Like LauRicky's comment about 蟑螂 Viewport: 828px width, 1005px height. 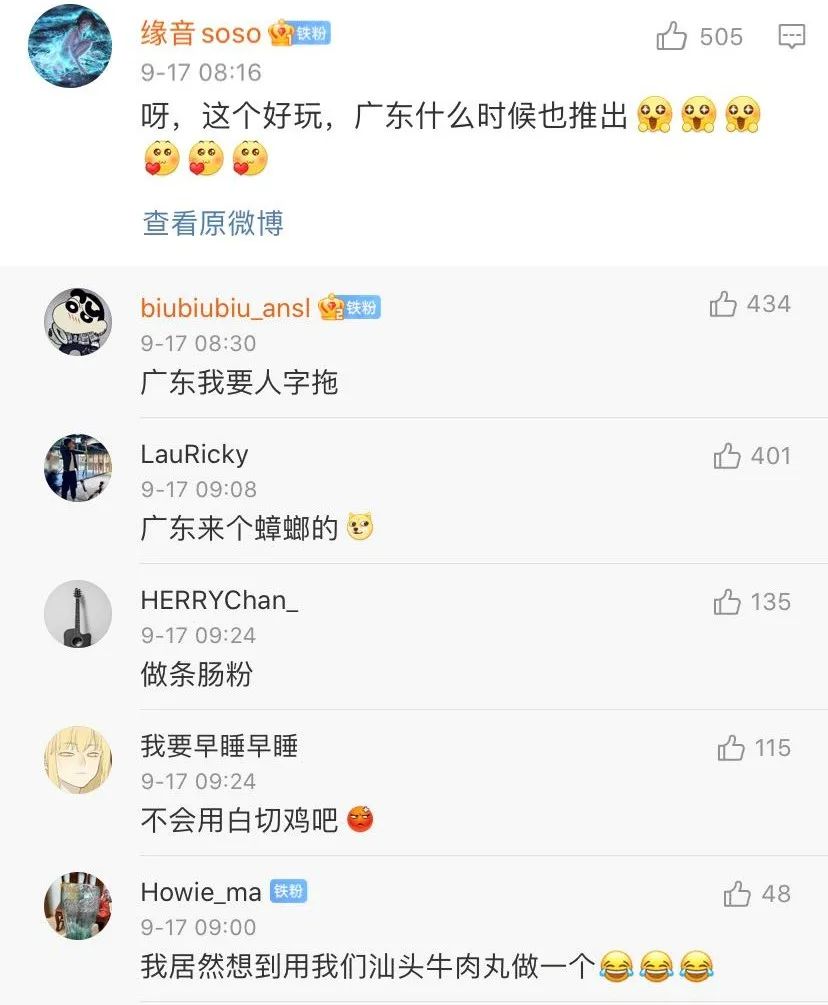tap(727, 456)
